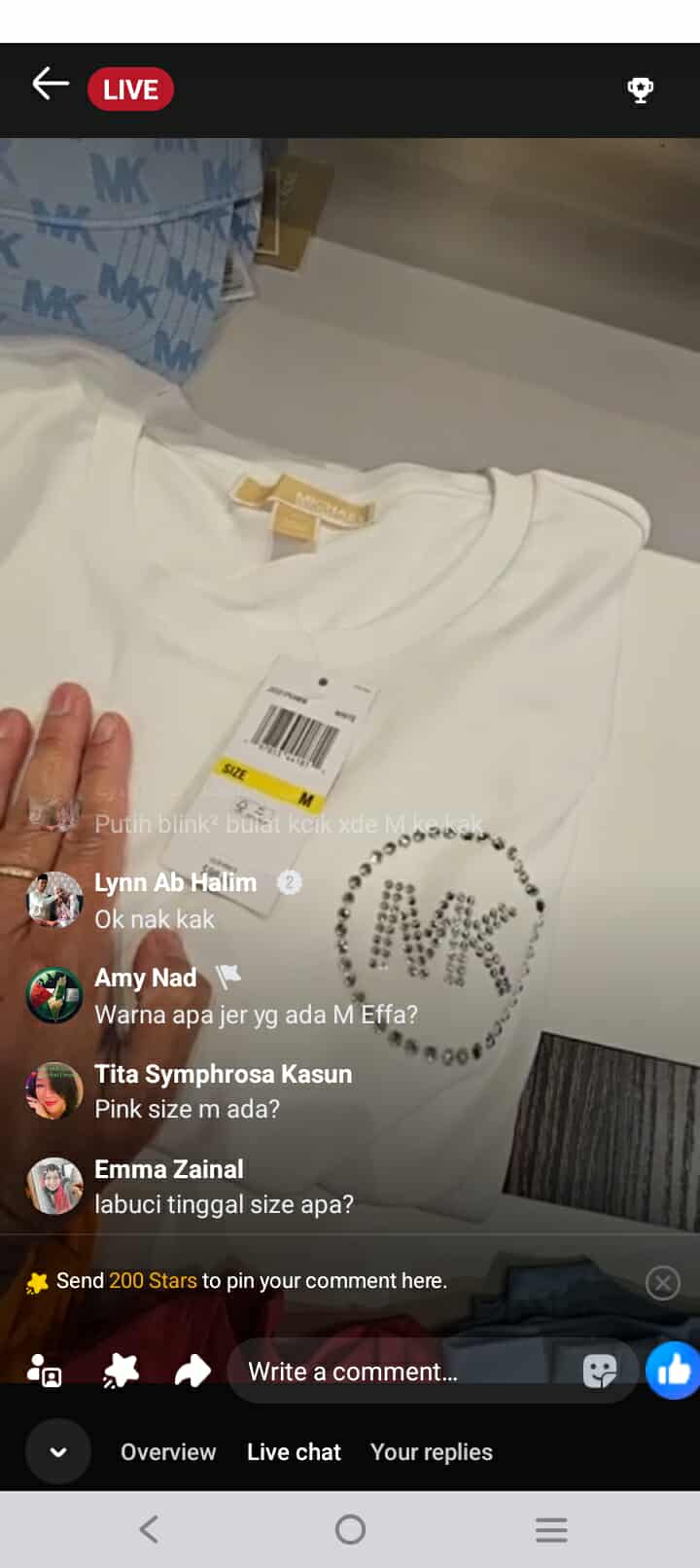Switch to the Live chat tab
Image resolution: width=700 pixels, height=1568 pixels.
[x=294, y=1452]
